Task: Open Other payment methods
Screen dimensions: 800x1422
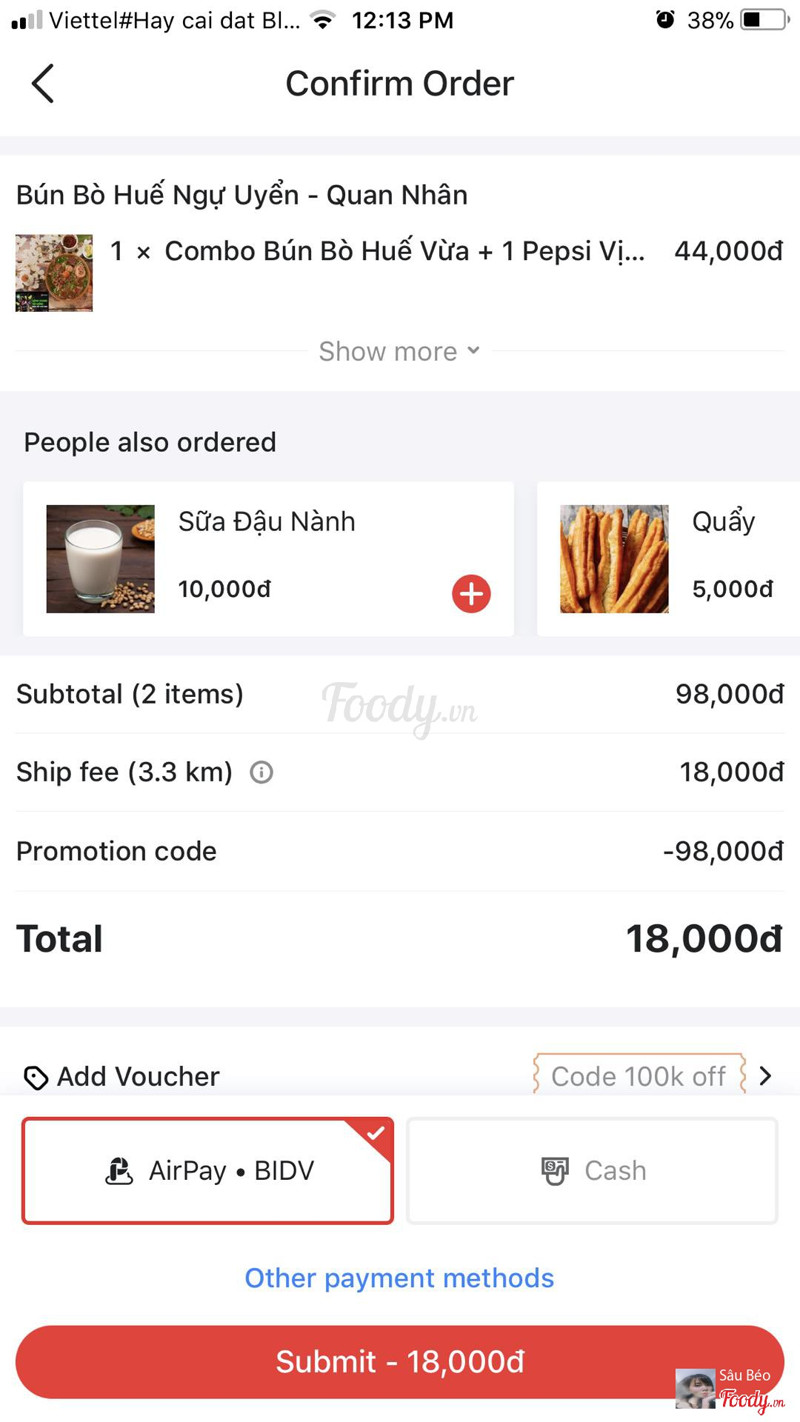Action: tap(399, 1278)
